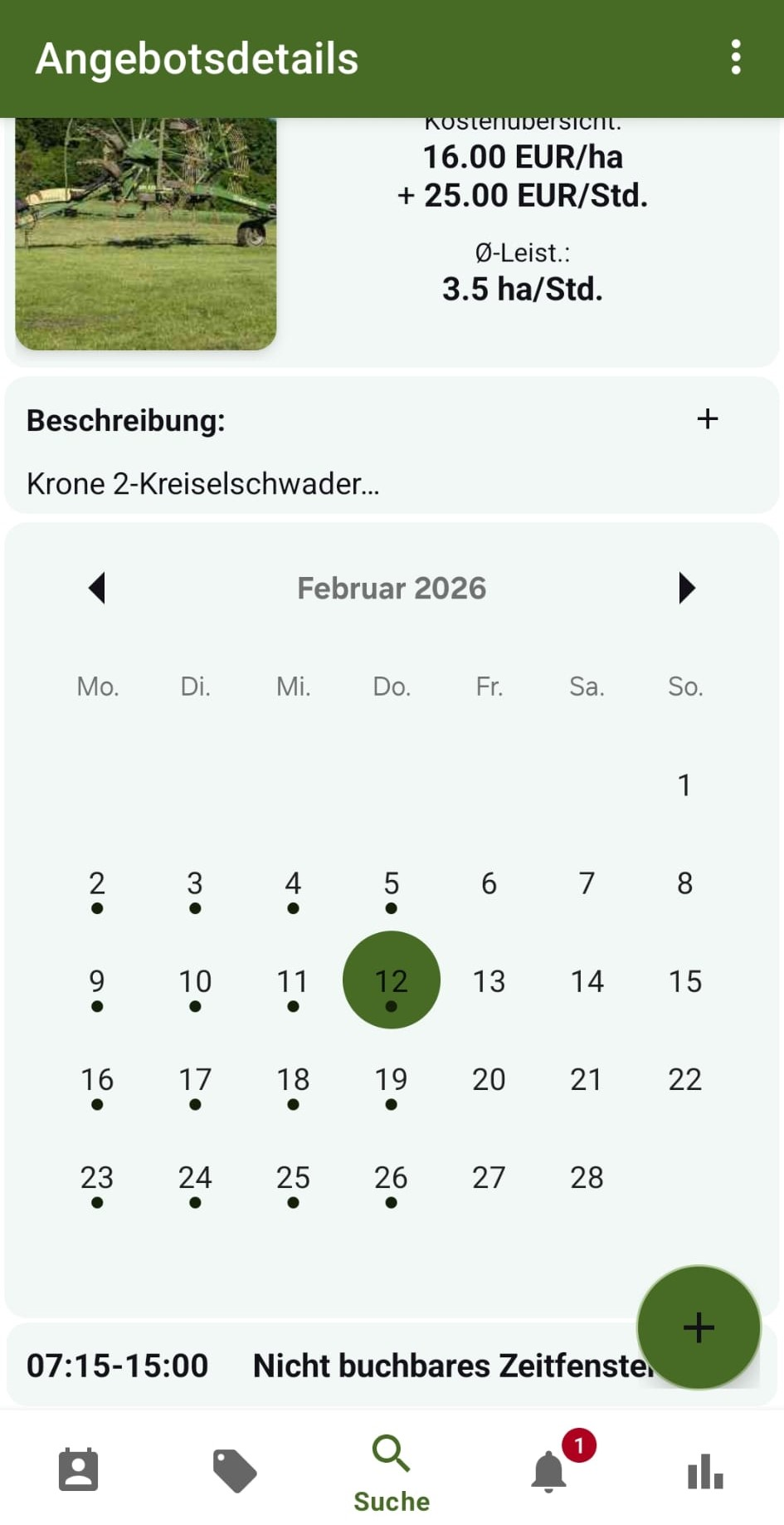This screenshot has height=1525, width=784.
Task: Tap the green plus floating action button
Action: (698, 1327)
